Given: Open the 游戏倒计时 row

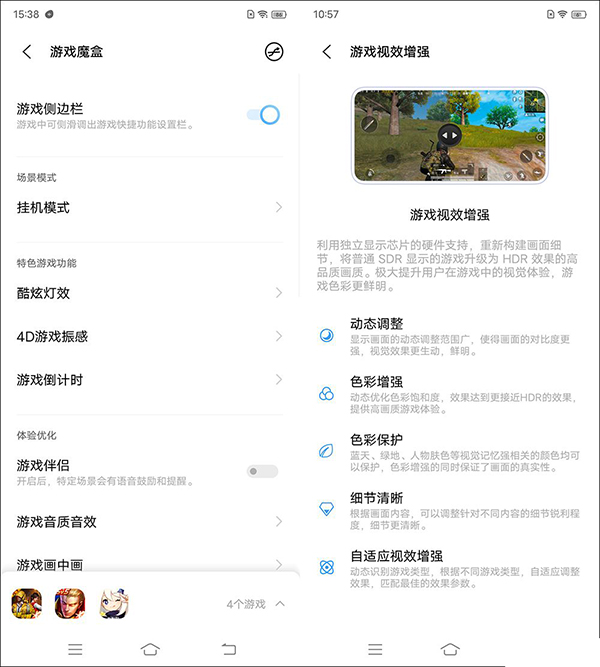Looking at the screenshot, I should click(x=150, y=380).
